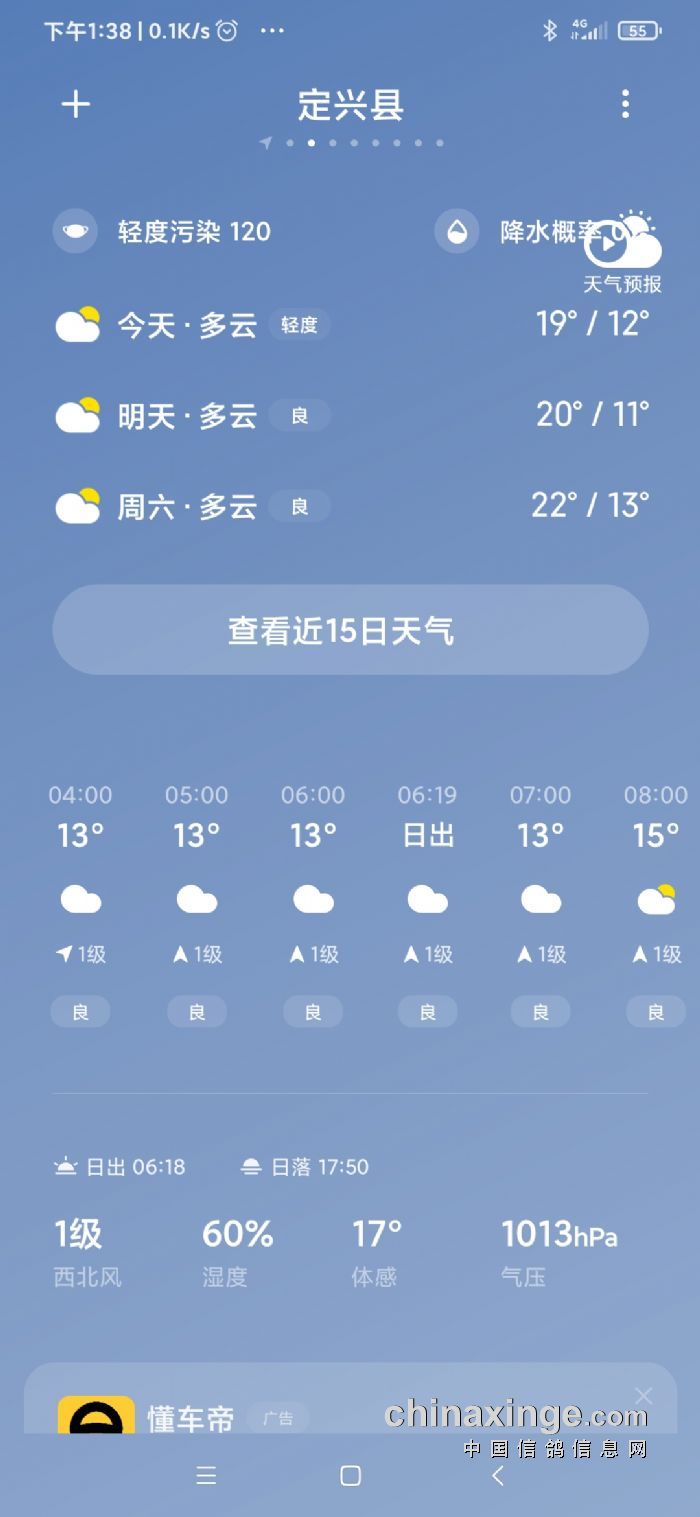700x1517 pixels.
Task: Open tomorrow's 明天 · 多云 forecast row
Action: (350, 415)
